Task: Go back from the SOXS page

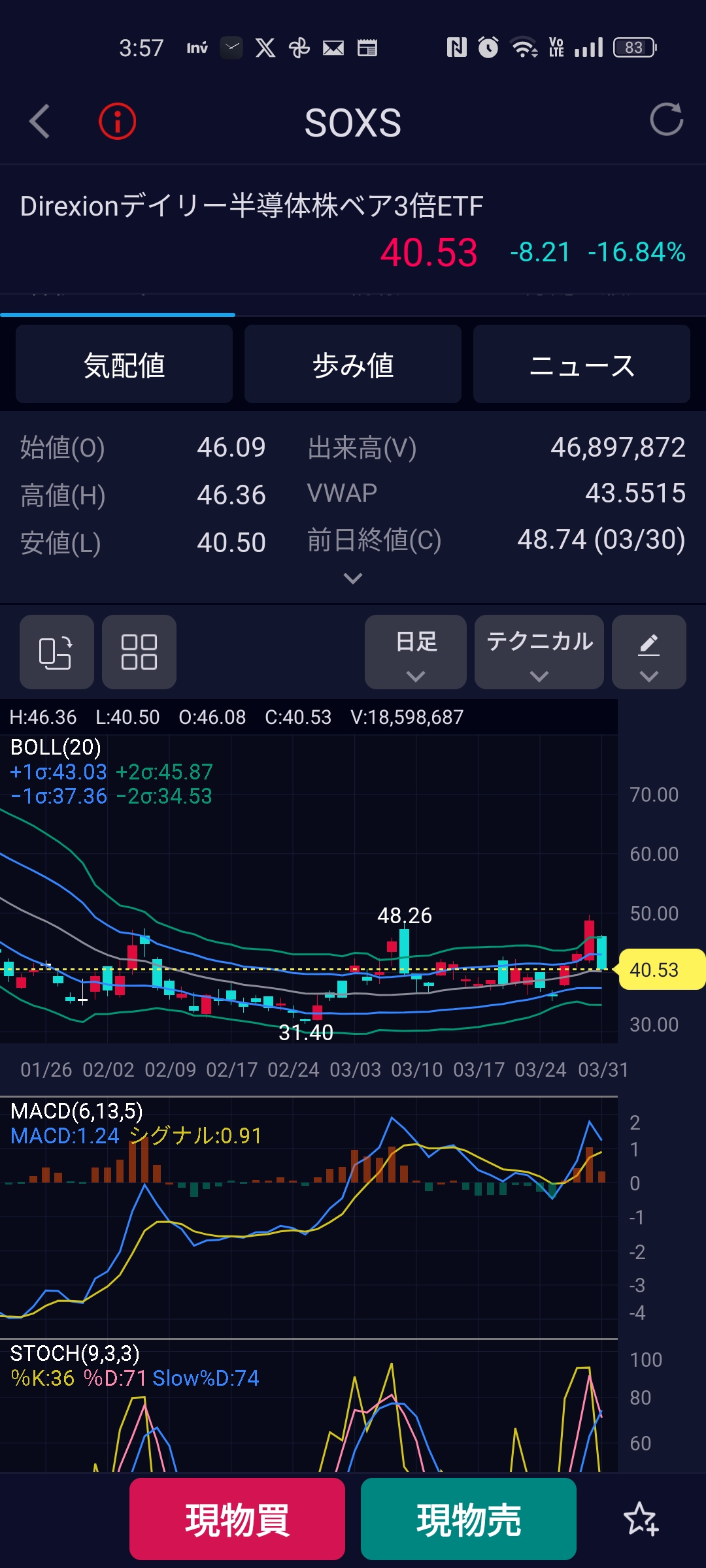Action: [40, 122]
